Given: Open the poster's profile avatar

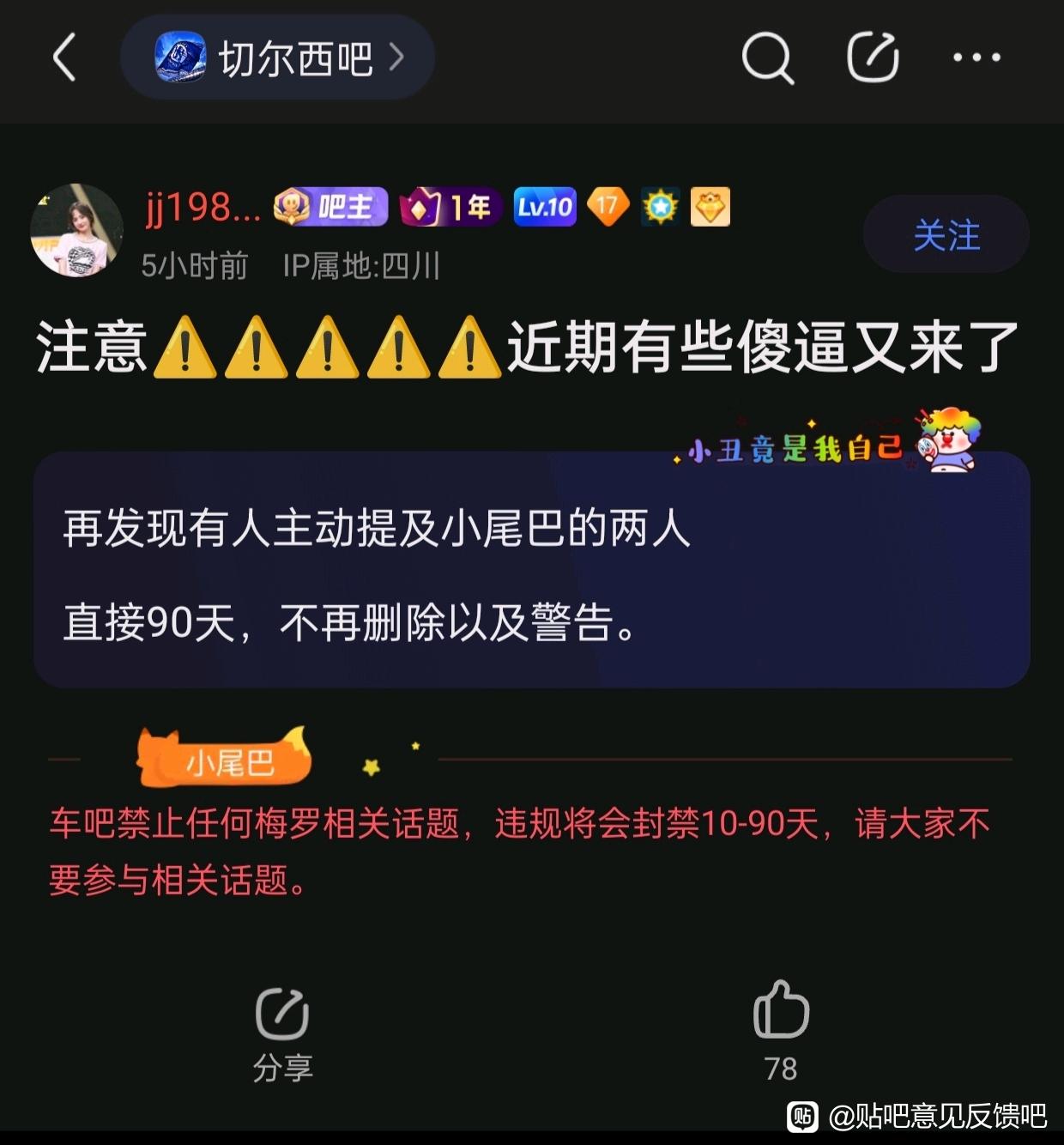Looking at the screenshot, I should [x=77, y=230].
